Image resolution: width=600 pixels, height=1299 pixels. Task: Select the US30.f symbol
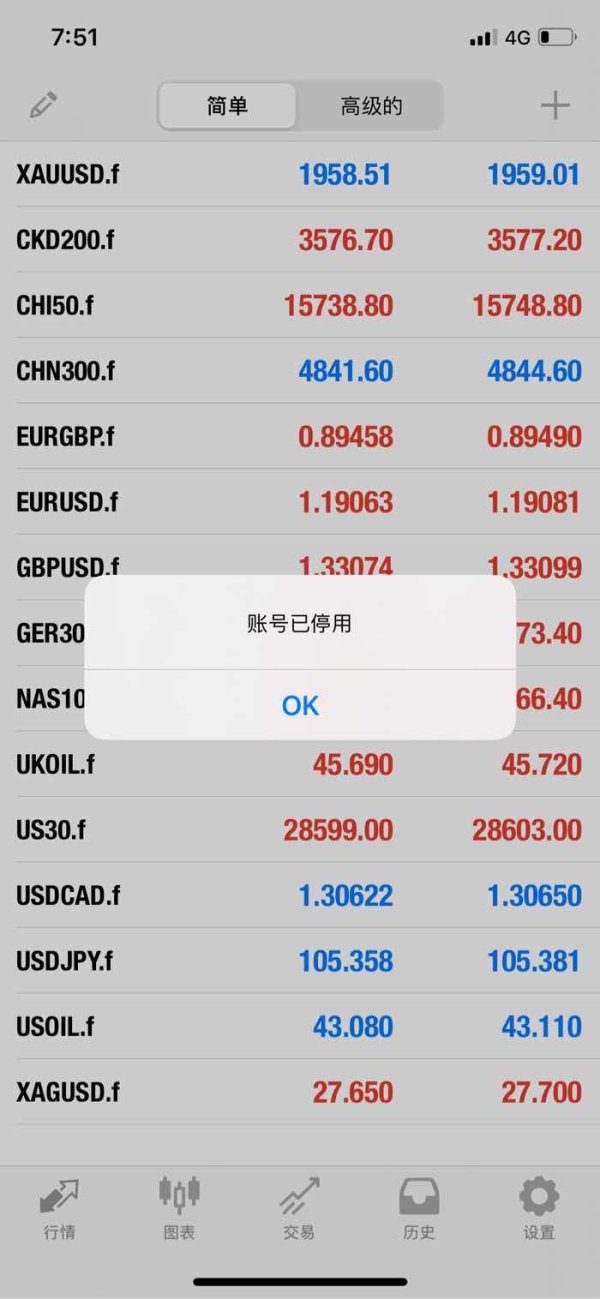point(52,830)
